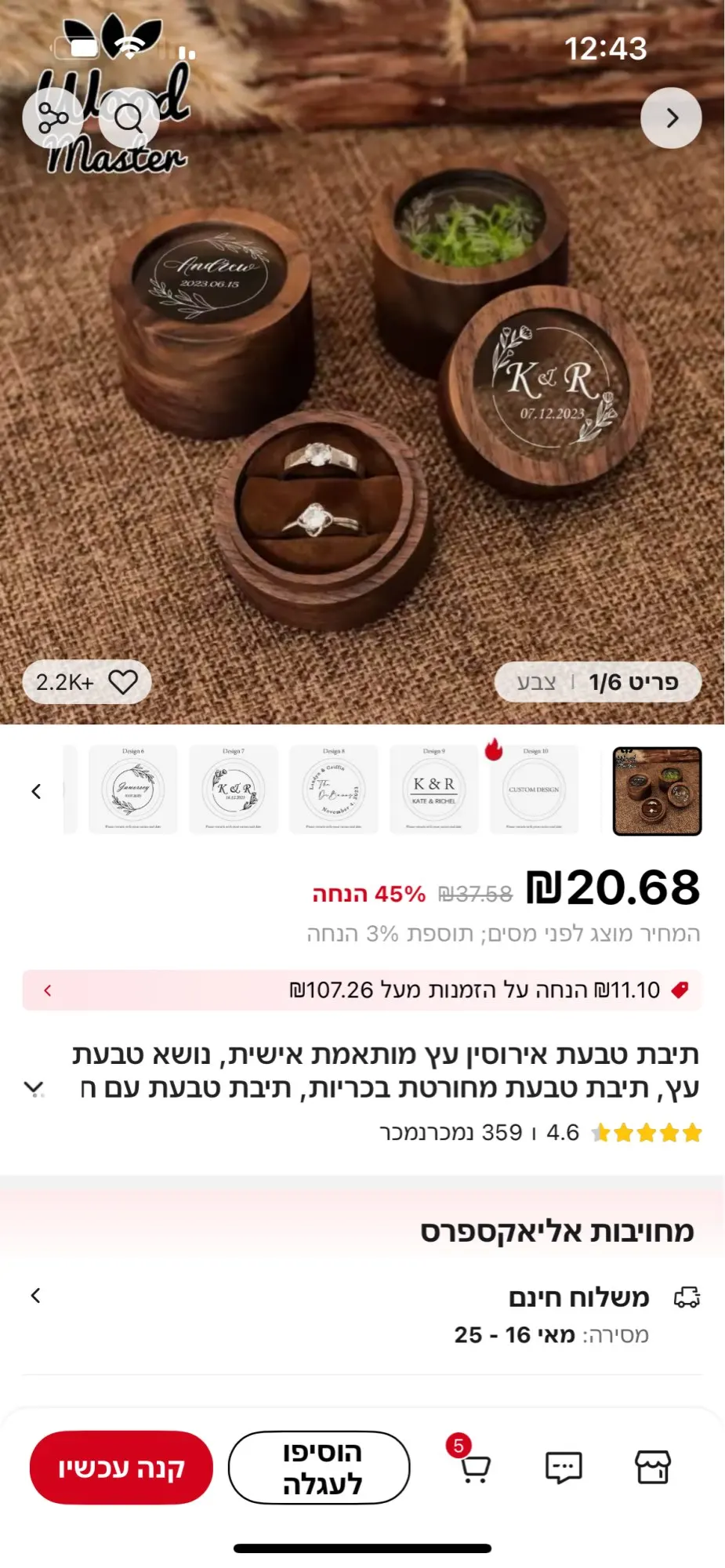Image resolution: width=725 pixels, height=1568 pixels.
Task: Select the Design 10 custom design thumbnail
Action: click(535, 789)
